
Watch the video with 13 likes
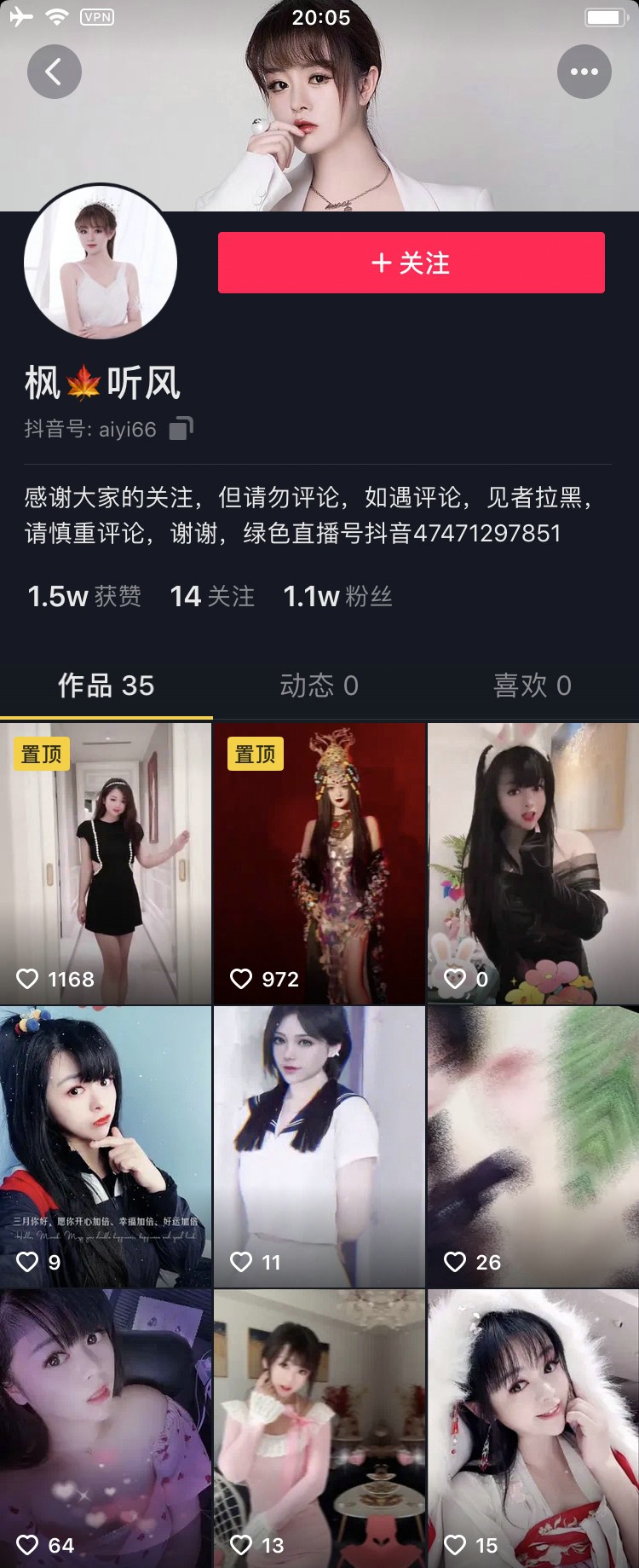point(319,1428)
